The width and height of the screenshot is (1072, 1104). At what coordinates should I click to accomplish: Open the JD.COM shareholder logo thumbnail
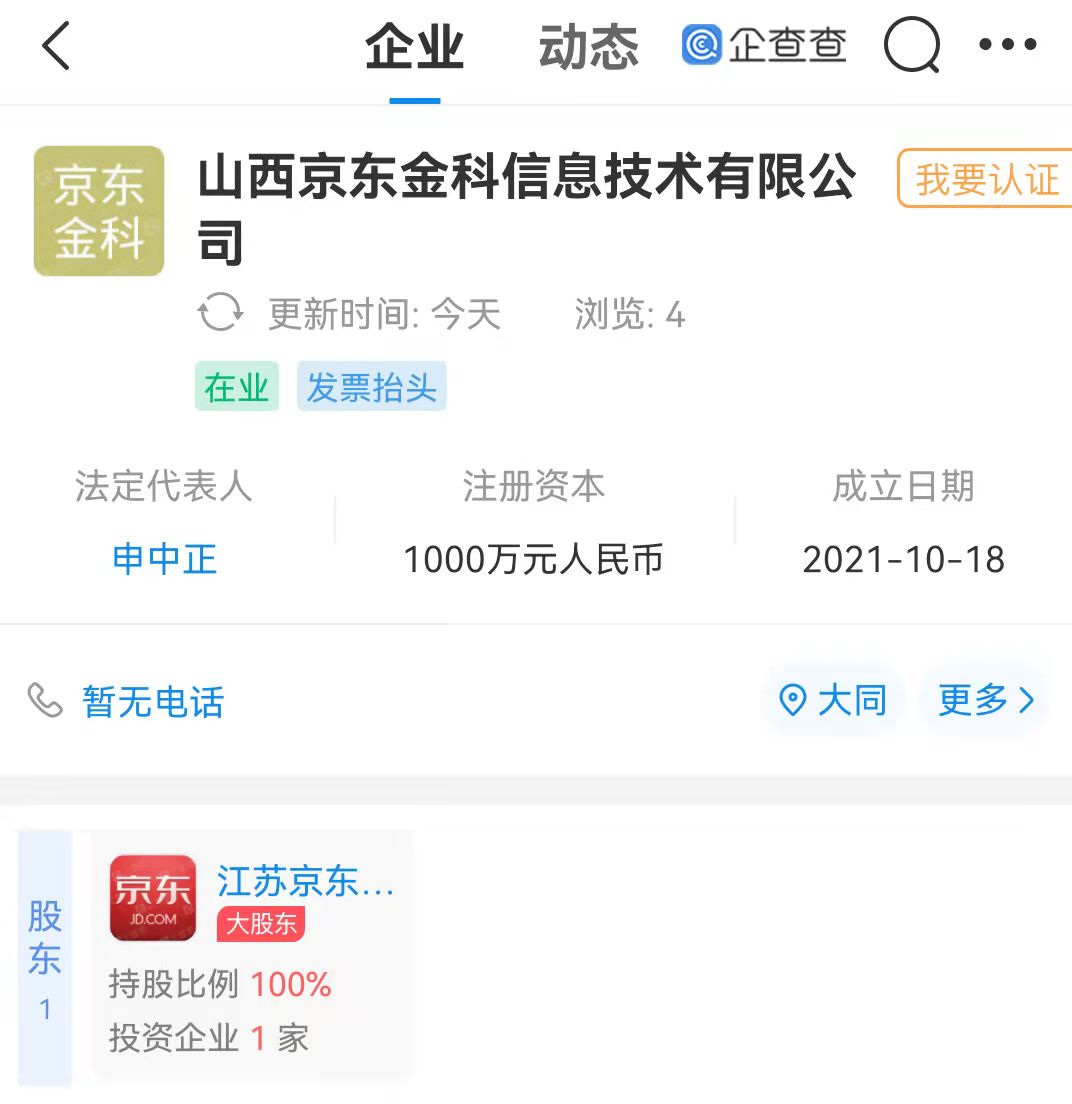(x=152, y=897)
